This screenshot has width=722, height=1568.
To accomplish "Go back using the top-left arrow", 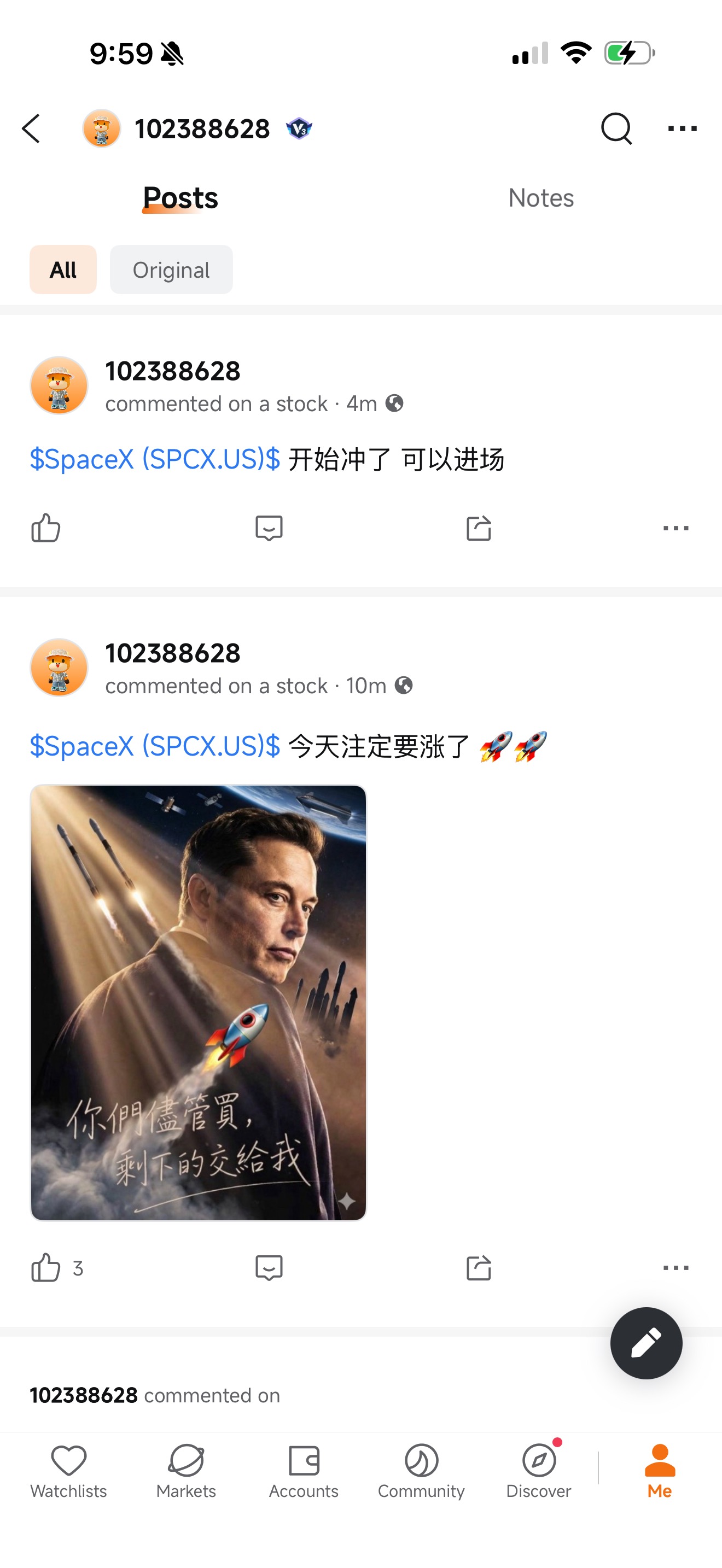I will 31,128.
